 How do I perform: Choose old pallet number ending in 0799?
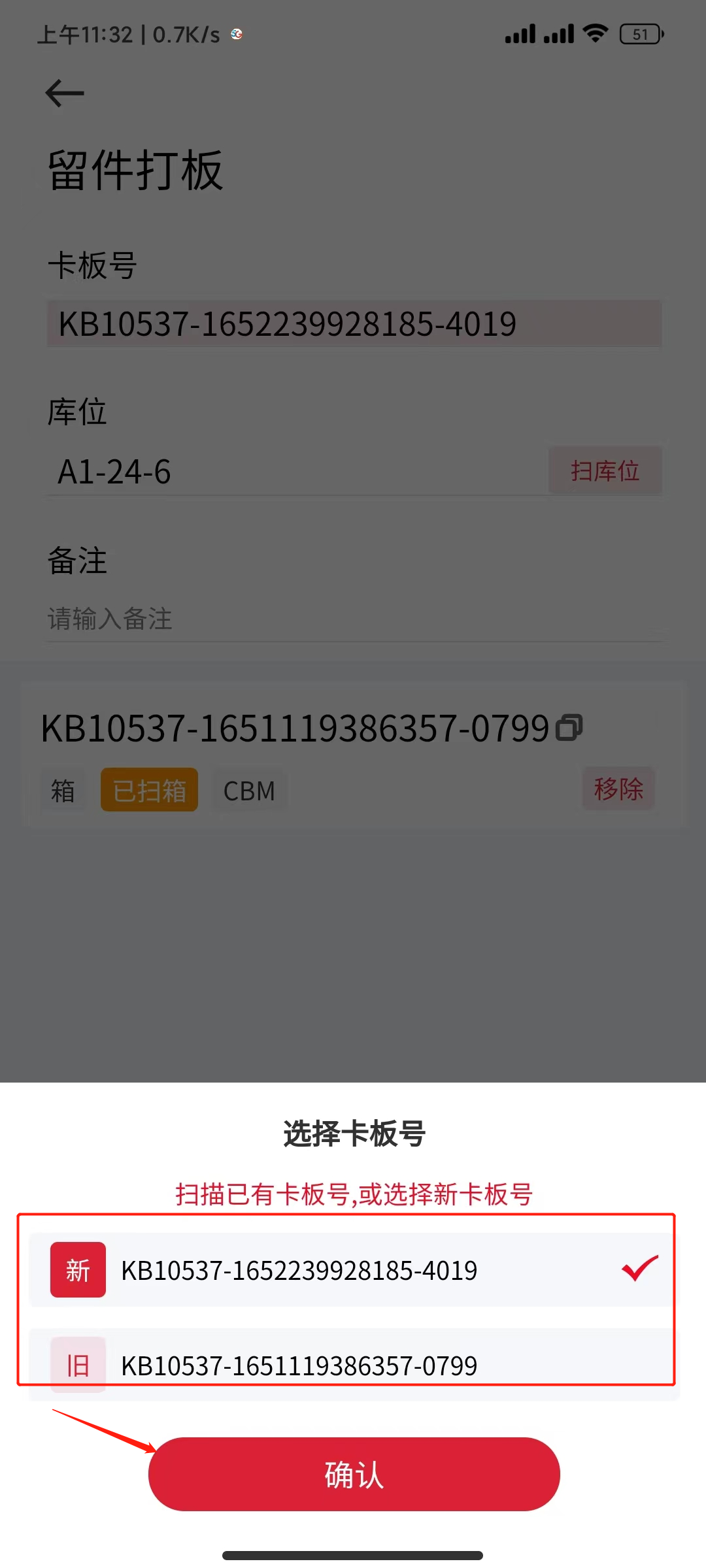[353, 1365]
